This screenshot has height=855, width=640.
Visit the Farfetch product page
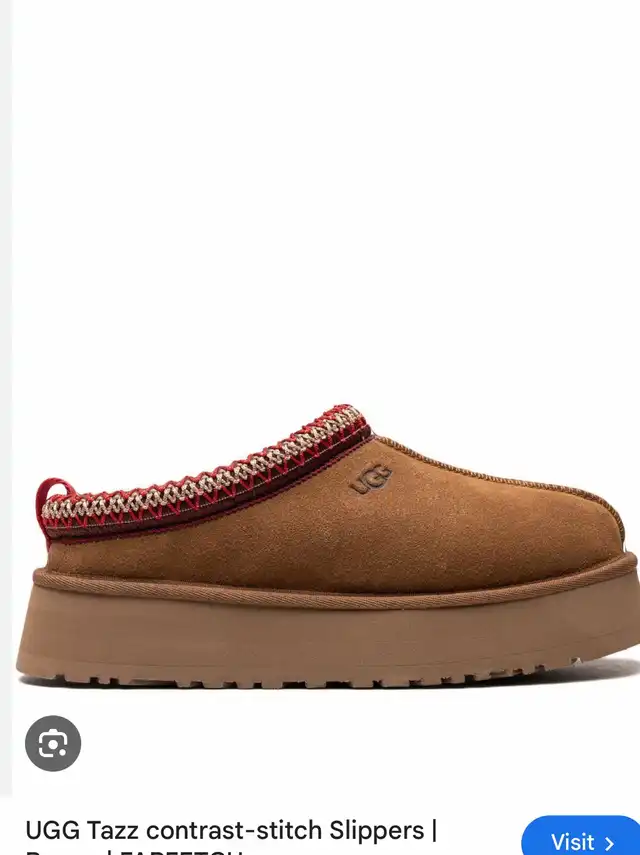[583, 840]
